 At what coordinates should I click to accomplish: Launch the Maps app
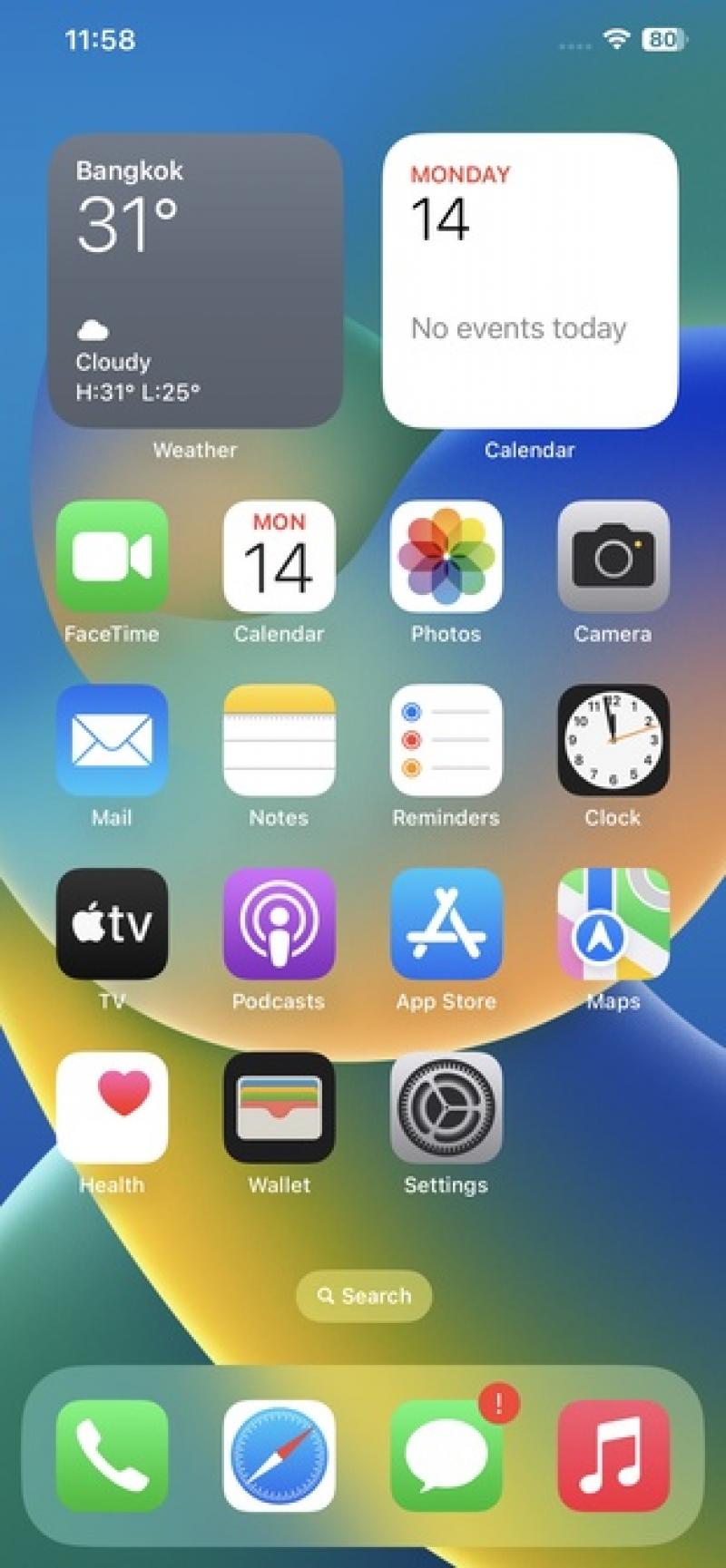click(x=613, y=923)
